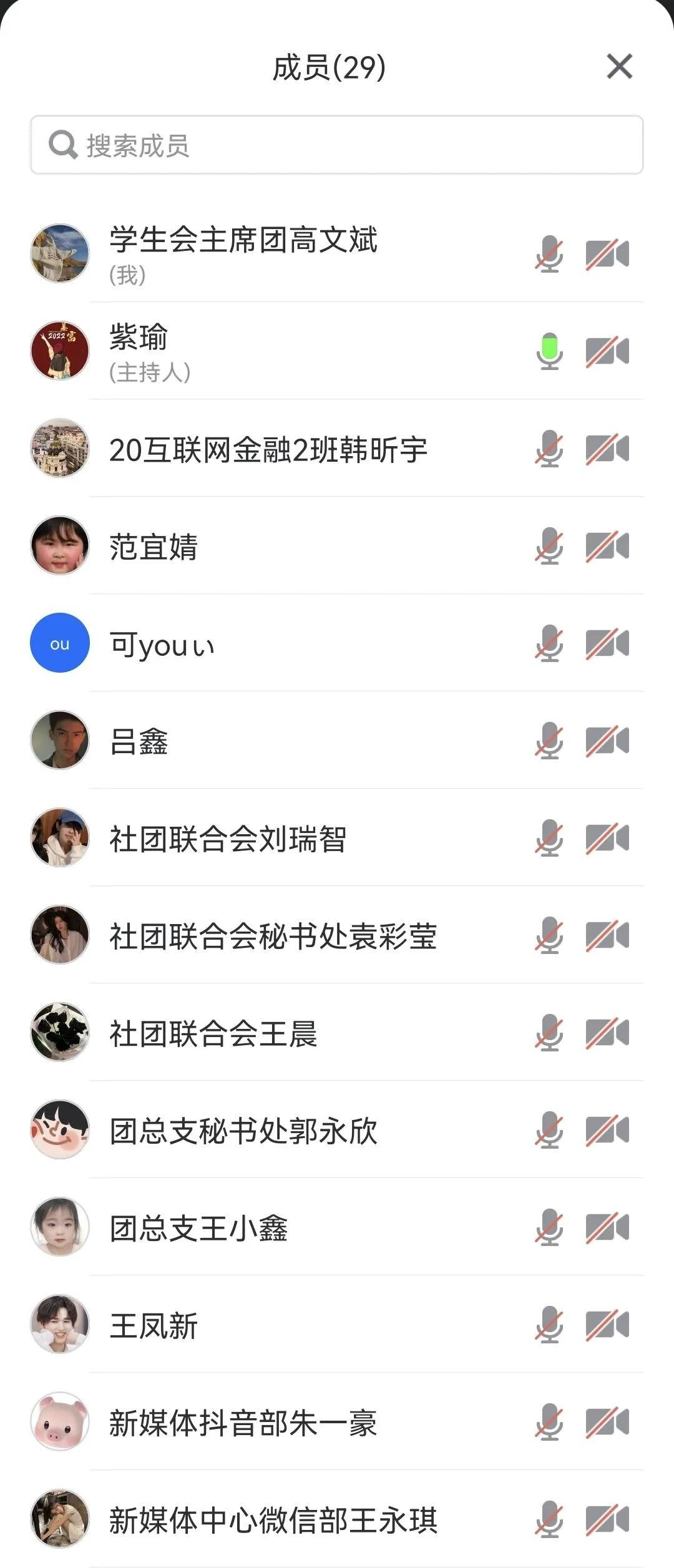Open member 团总支王小鑫
Screen dimensions: 674x1568
pyautogui.click(x=198, y=1229)
